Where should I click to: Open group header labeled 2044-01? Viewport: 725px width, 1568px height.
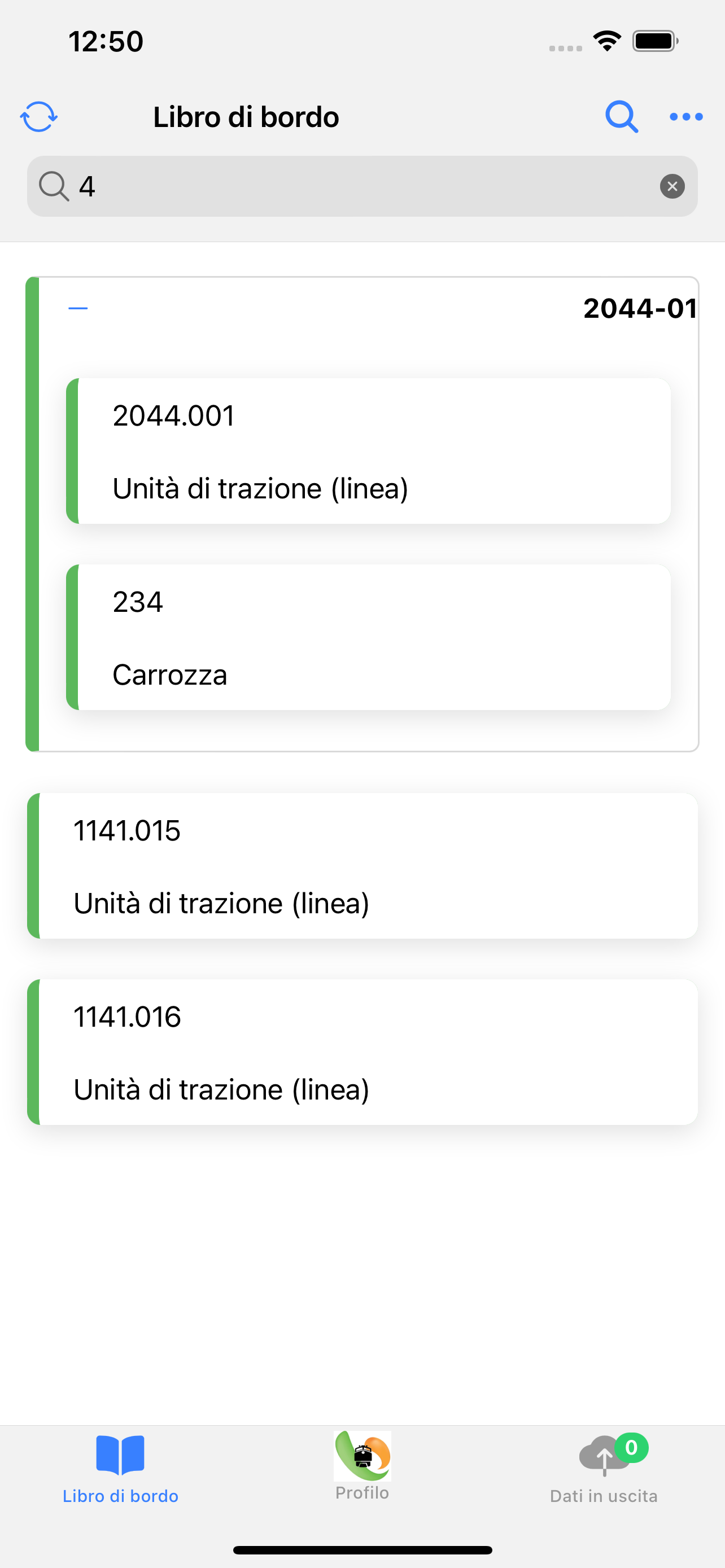639,308
